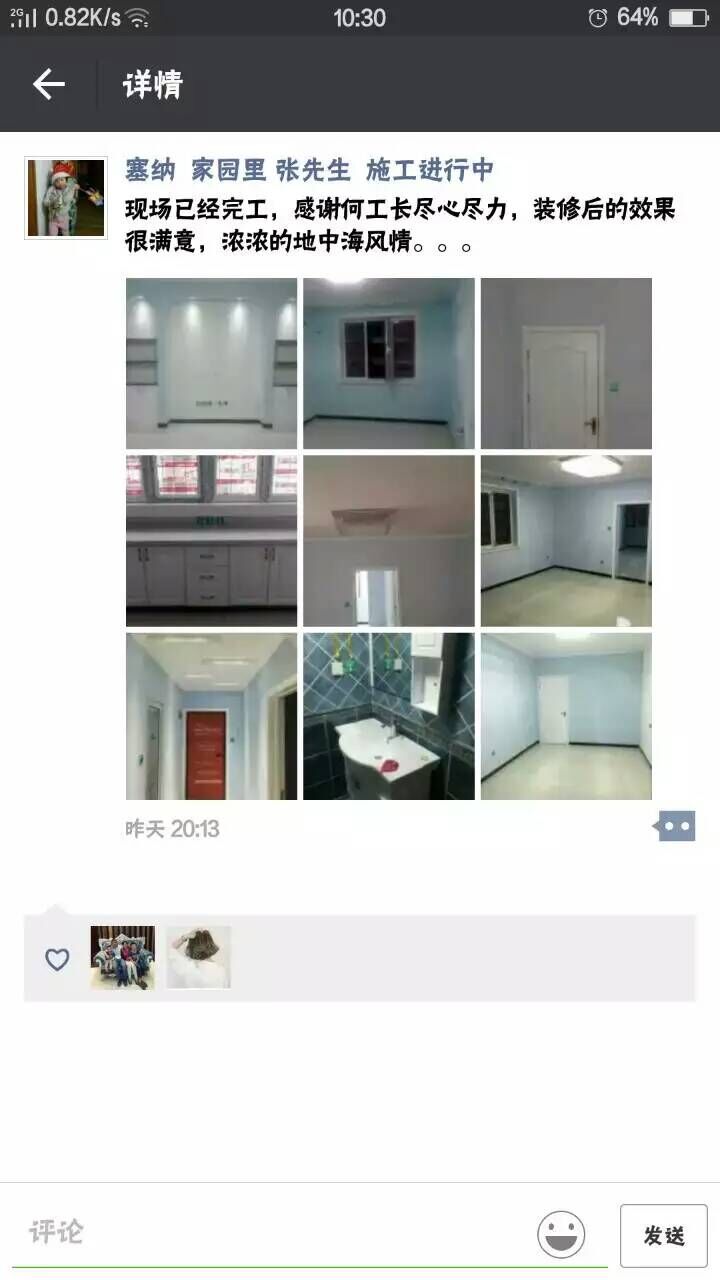Open the poster's name 塞纳 家园里 张先生
720x1280 pixels.
(x=238, y=170)
